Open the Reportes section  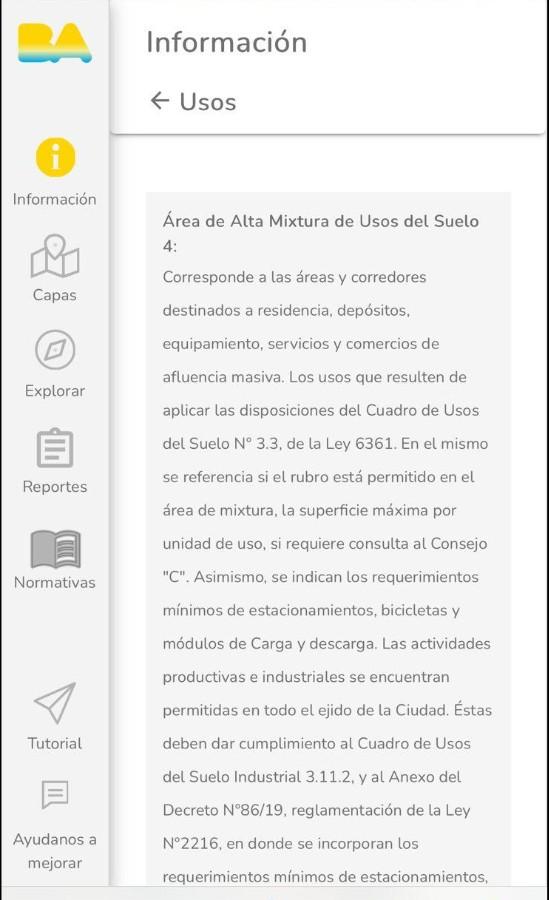tap(55, 461)
